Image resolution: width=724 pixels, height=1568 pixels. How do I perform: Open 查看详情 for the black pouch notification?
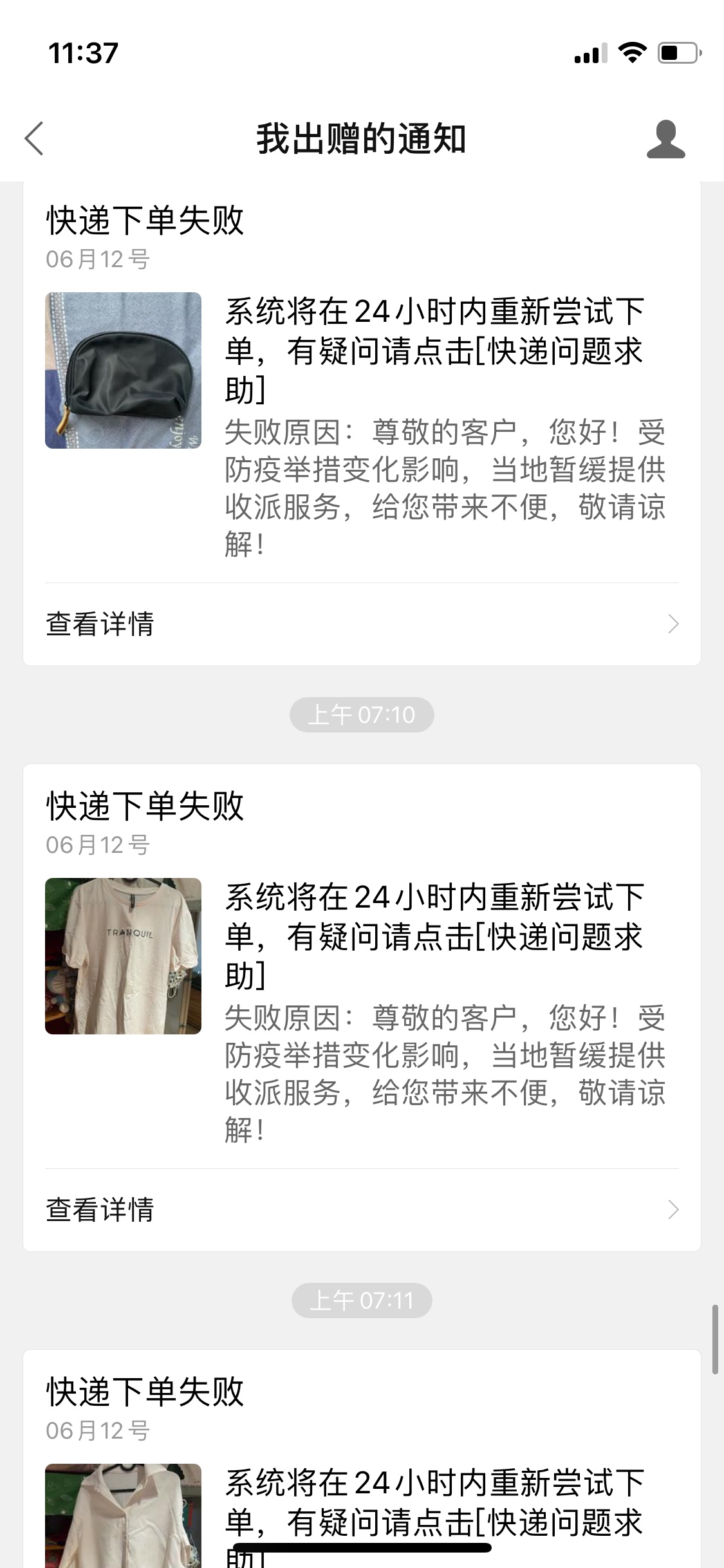point(361,624)
